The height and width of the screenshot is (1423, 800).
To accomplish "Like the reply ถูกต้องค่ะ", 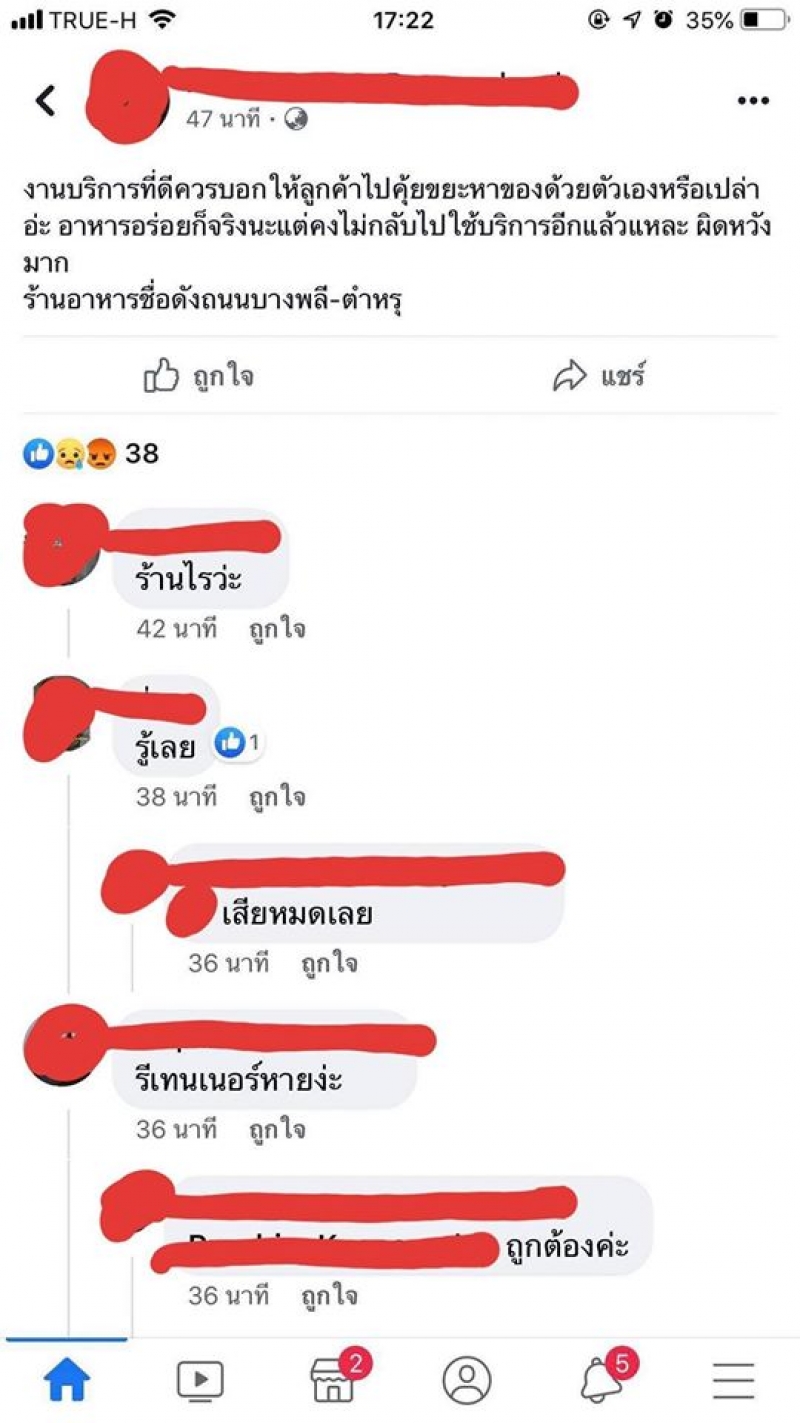I will point(329,1296).
